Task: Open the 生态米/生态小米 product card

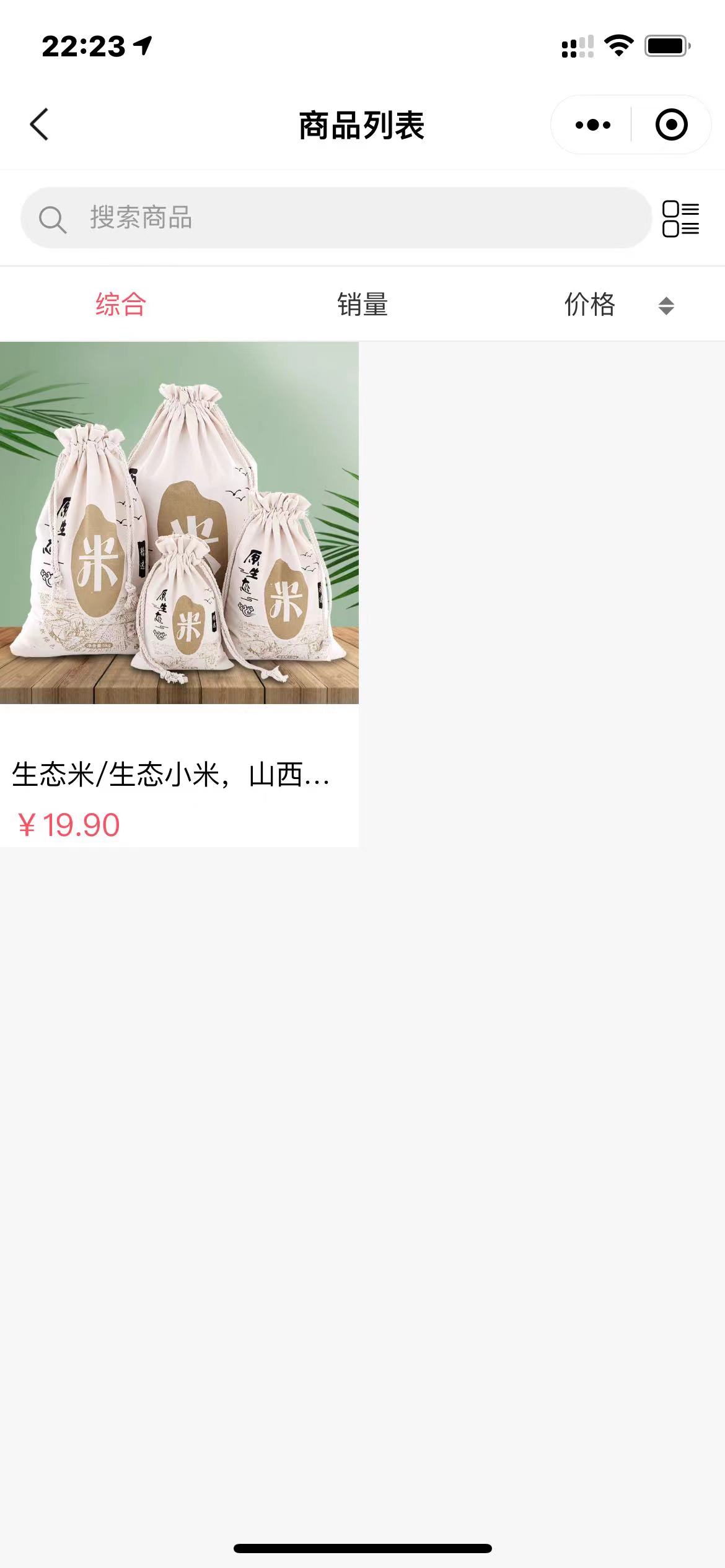Action: pos(179,593)
